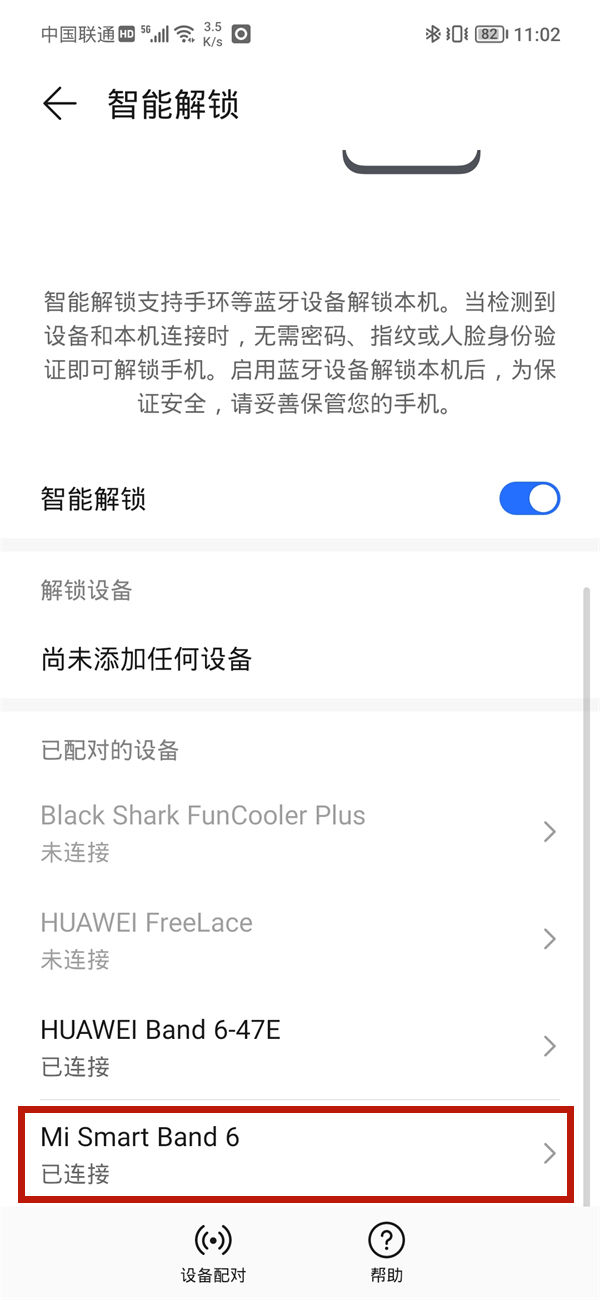Open 帮助 help page
Screen dimensions: 600x1300
pos(386,1253)
